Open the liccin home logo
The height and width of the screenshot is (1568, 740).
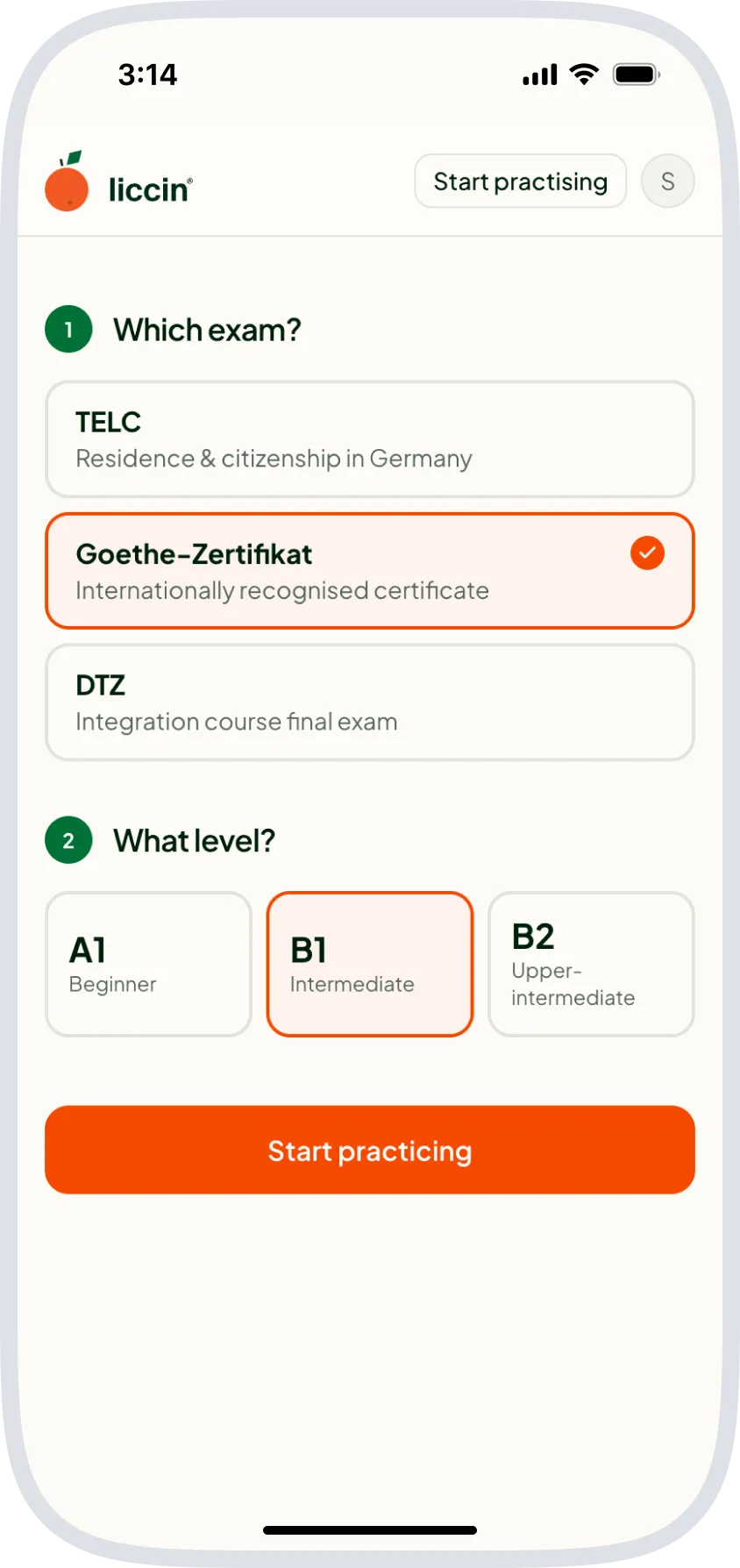click(x=118, y=183)
